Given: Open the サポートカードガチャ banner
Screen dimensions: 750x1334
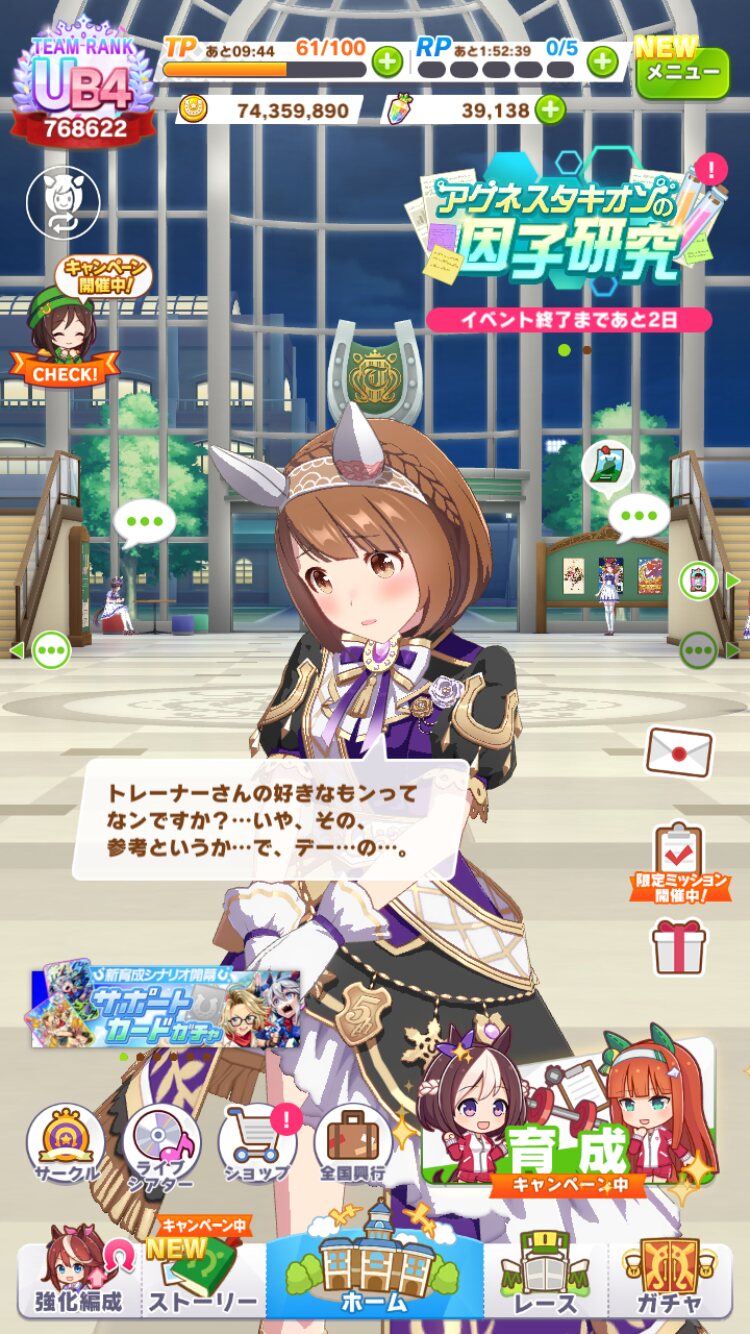Looking at the screenshot, I should (x=165, y=1007).
